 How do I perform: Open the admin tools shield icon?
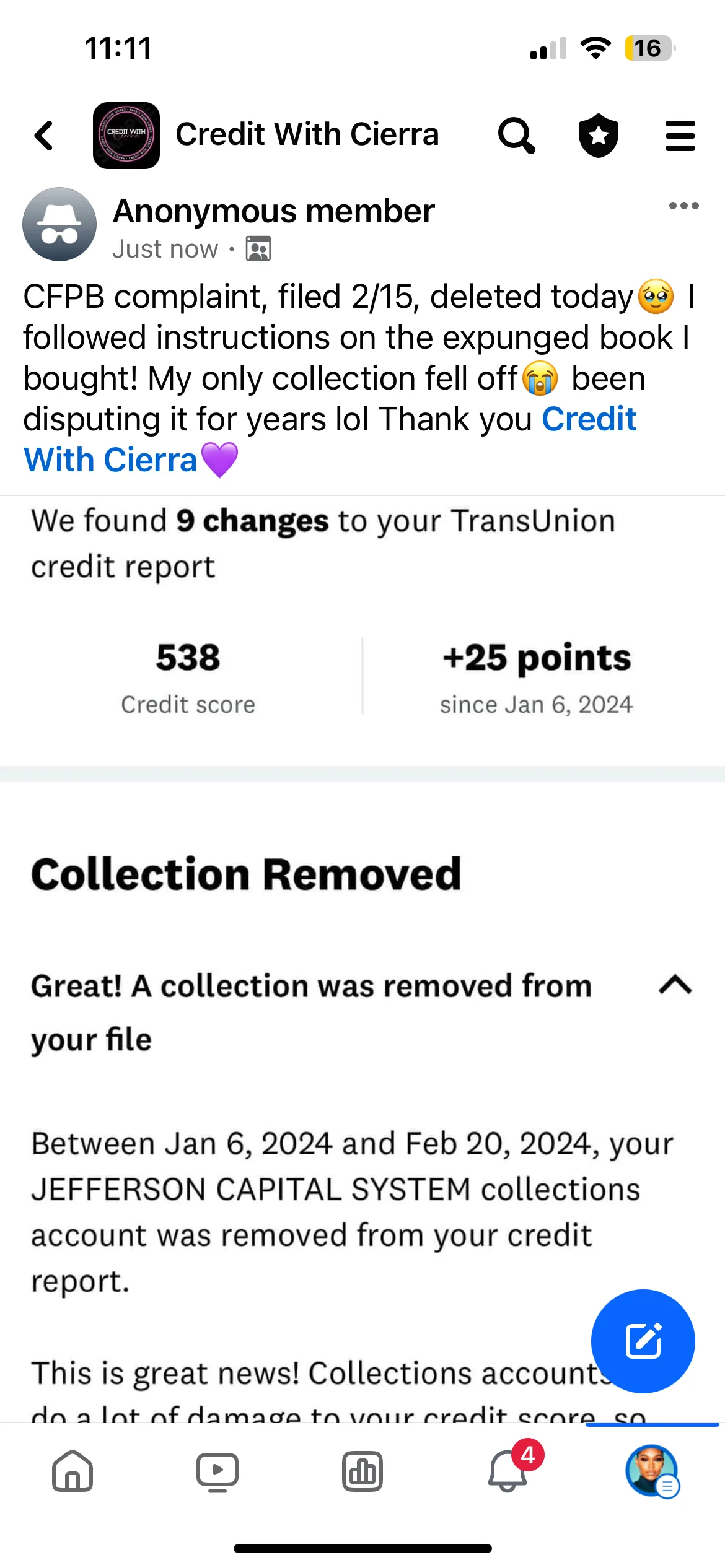[598, 136]
